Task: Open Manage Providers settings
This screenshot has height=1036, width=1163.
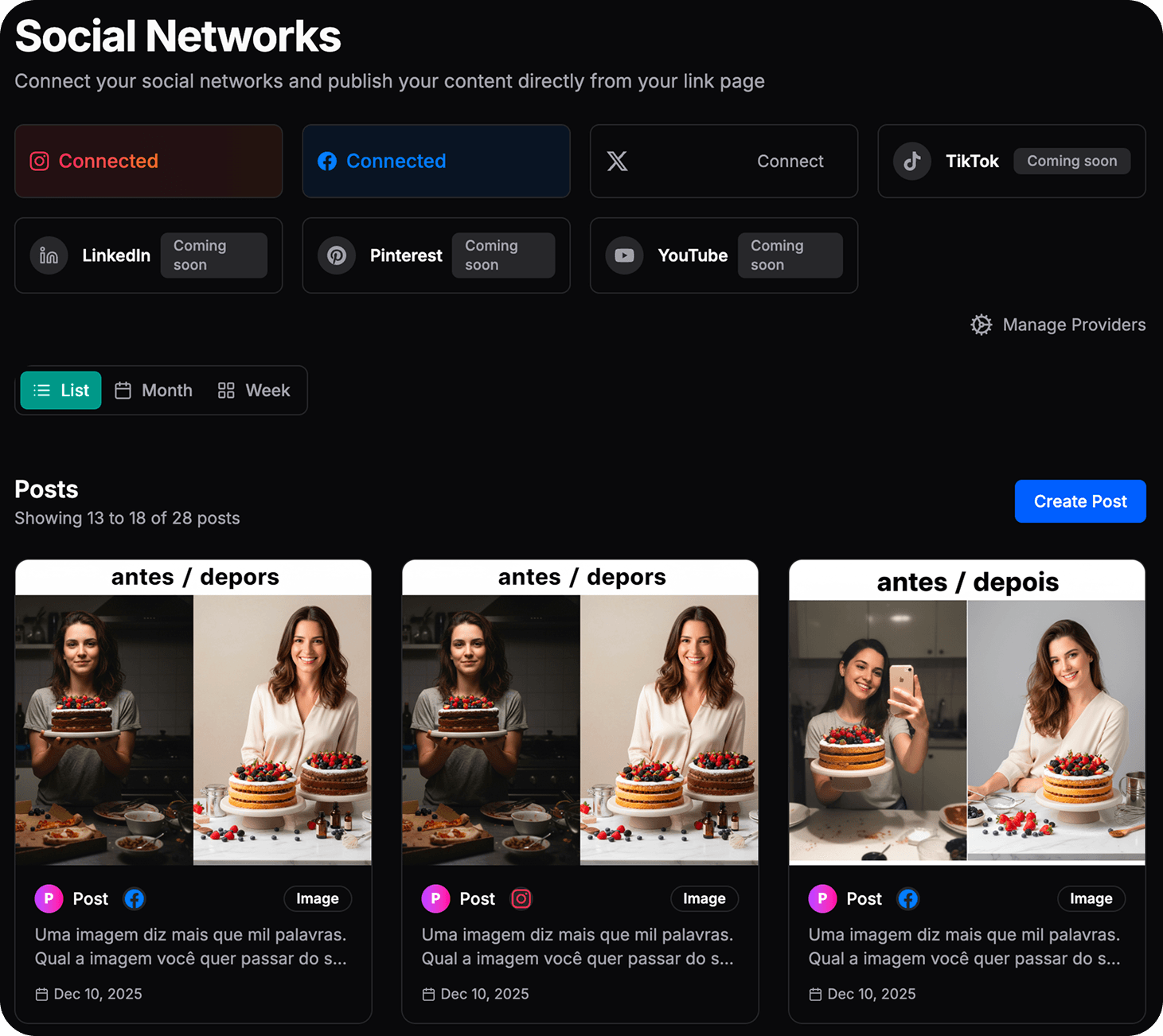Action: (x=1058, y=325)
